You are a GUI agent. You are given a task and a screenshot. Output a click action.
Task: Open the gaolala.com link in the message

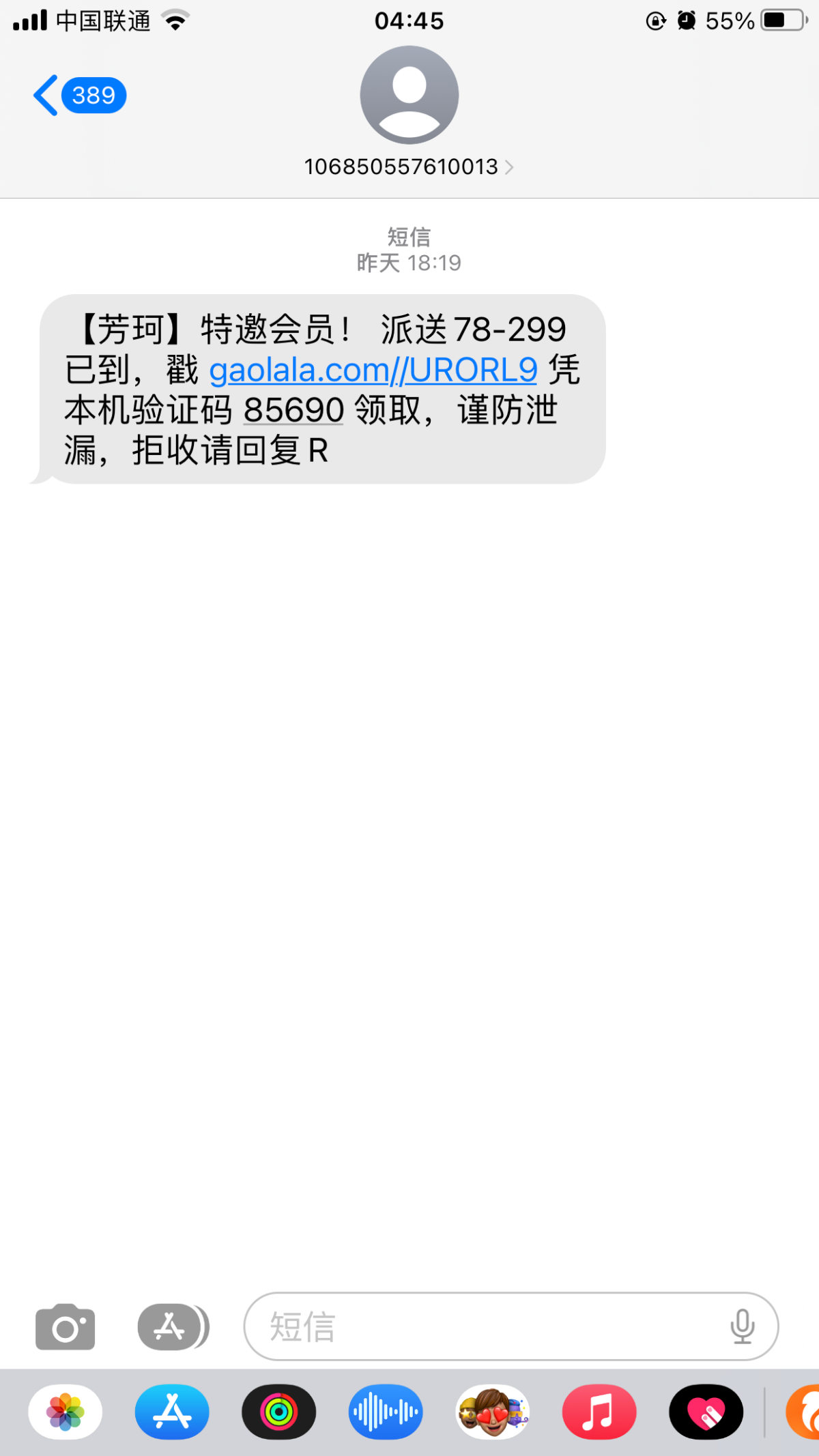click(x=373, y=370)
